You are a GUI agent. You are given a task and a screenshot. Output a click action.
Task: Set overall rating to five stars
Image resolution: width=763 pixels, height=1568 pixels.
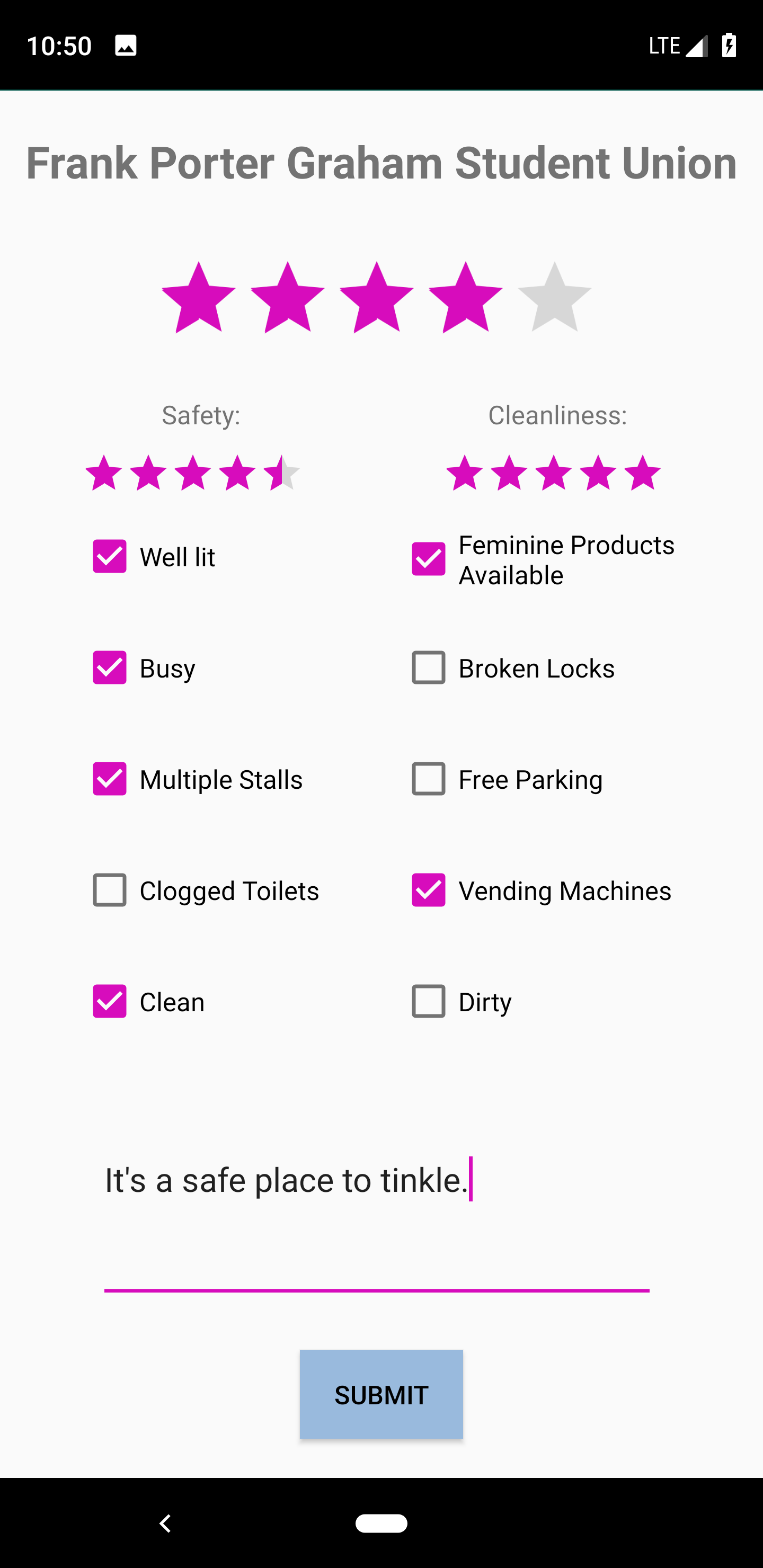click(x=554, y=298)
